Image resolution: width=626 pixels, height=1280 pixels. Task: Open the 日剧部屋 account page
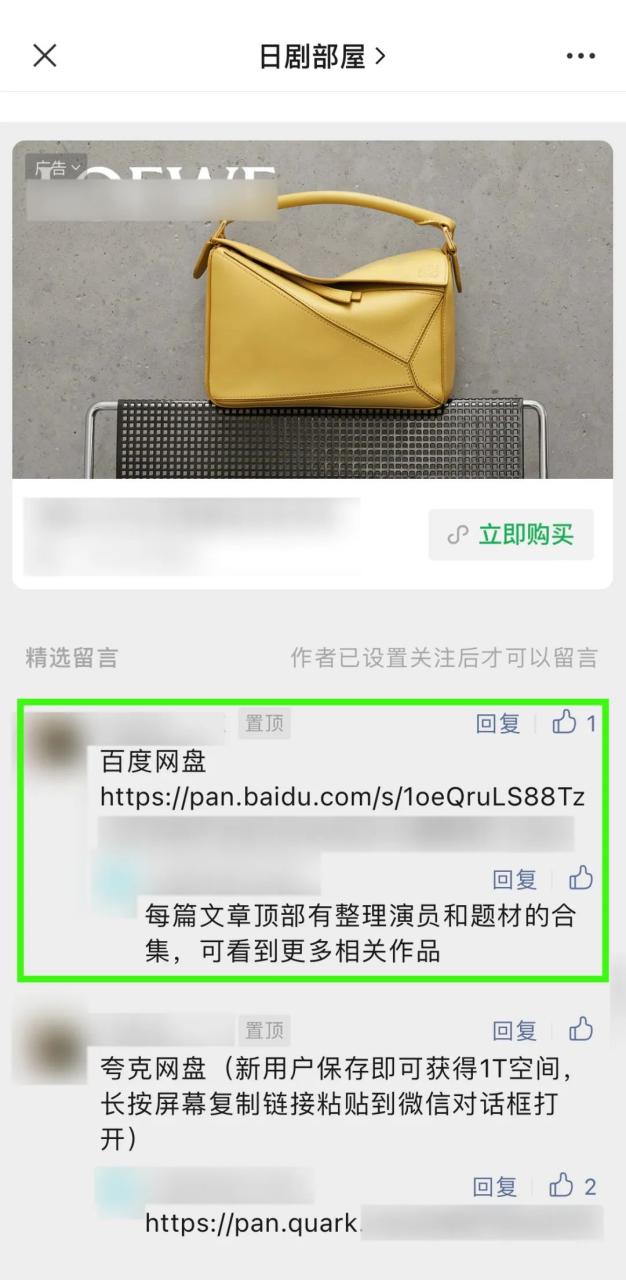point(320,57)
